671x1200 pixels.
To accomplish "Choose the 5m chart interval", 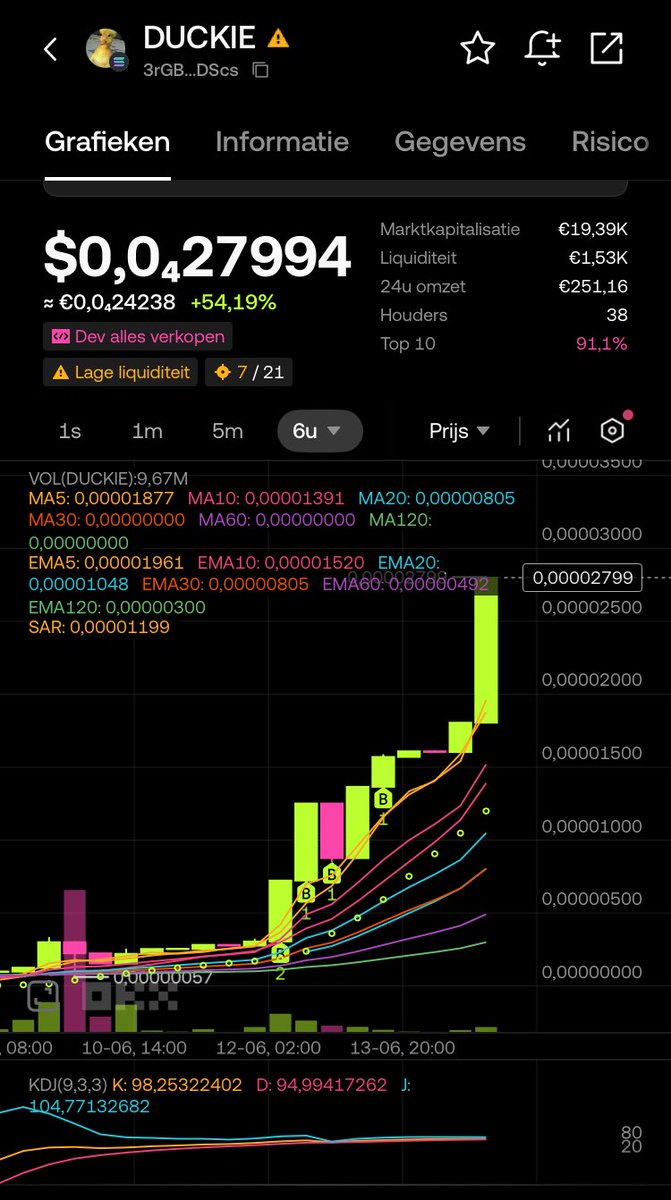I will (x=227, y=431).
